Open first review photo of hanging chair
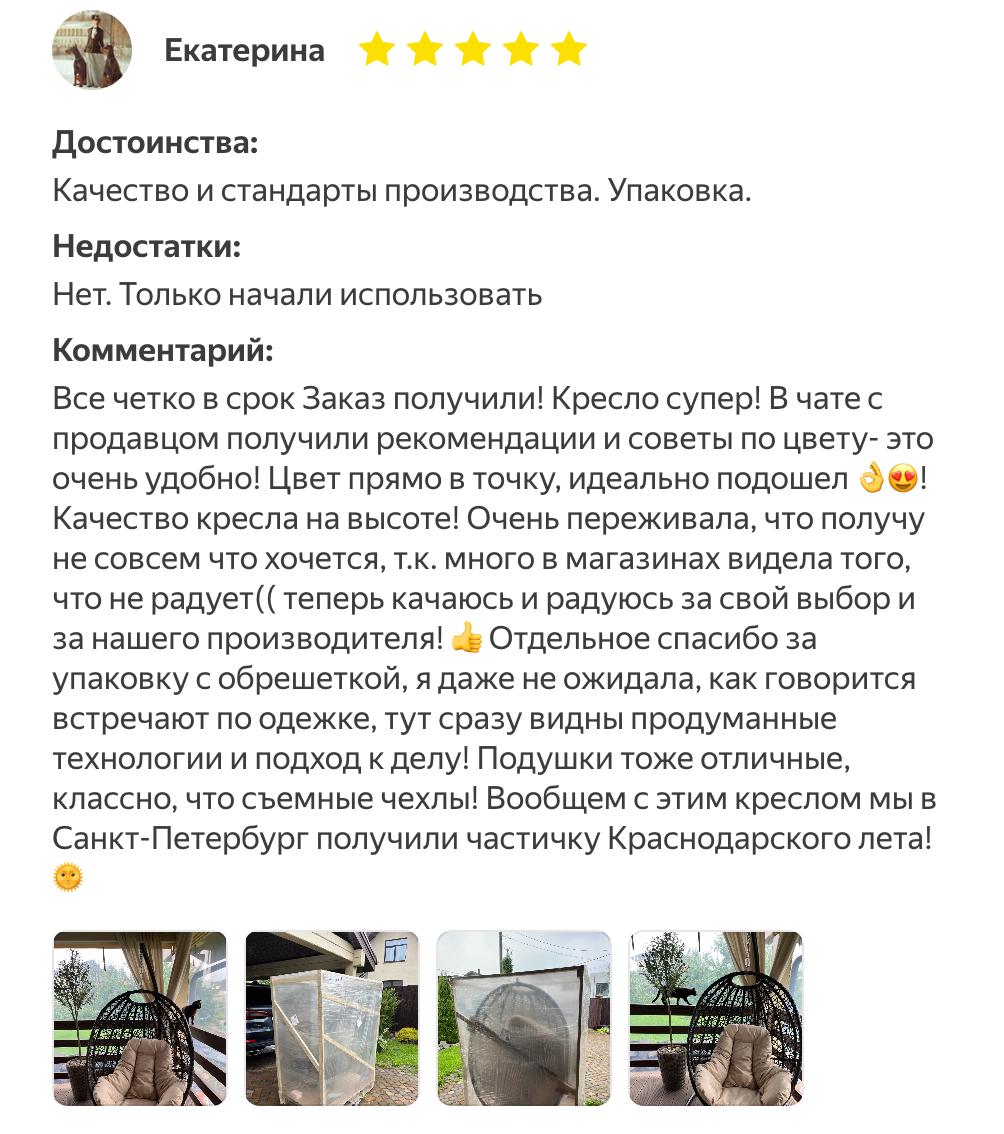The image size is (1004, 1134). 140,1018
